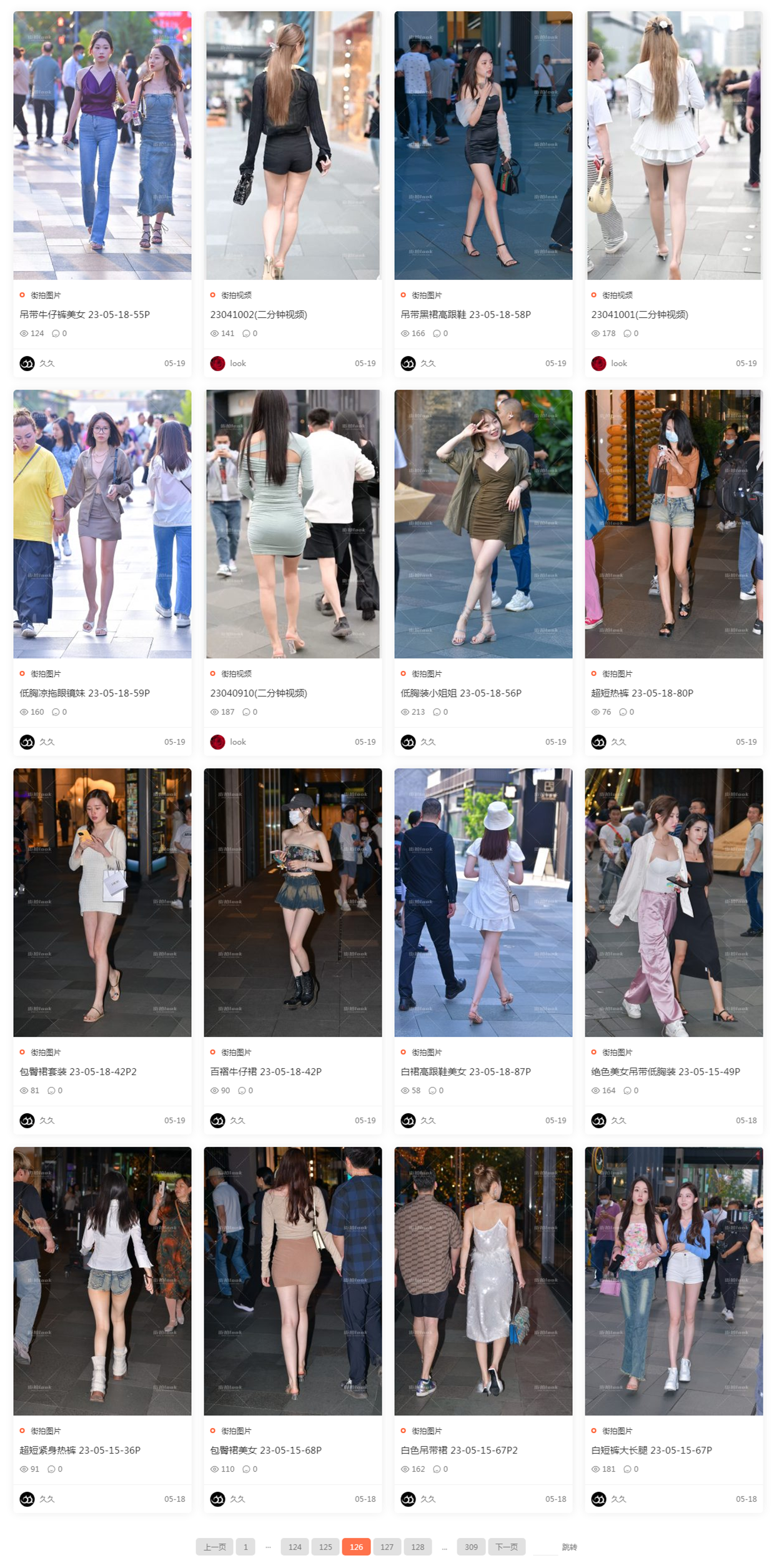Open video post 23041002(二分钟视频)
This screenshot has width=784, height=1568.
point(258,314)
